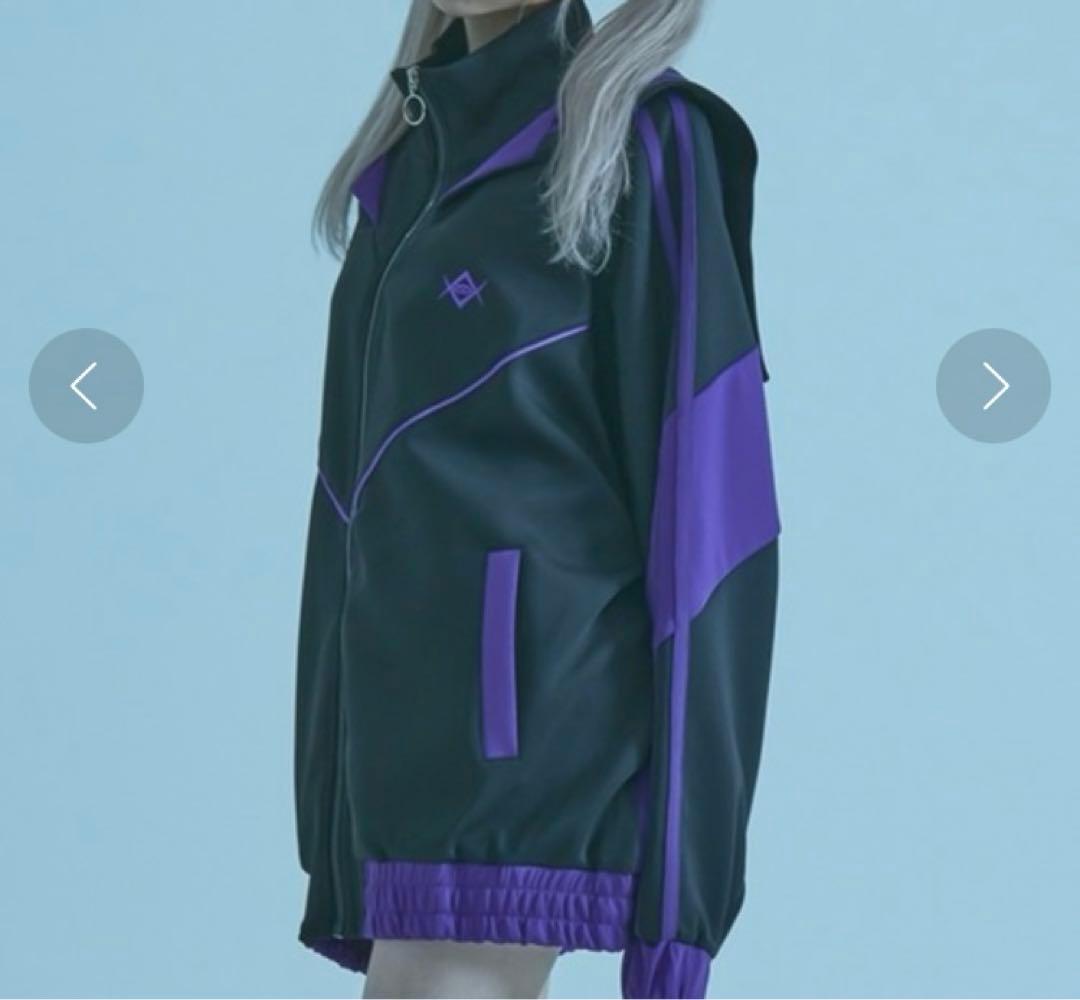Show the next product photo
This screenshot has width=1080, height=1000.
pyautogui.click(x=993, y=386)
